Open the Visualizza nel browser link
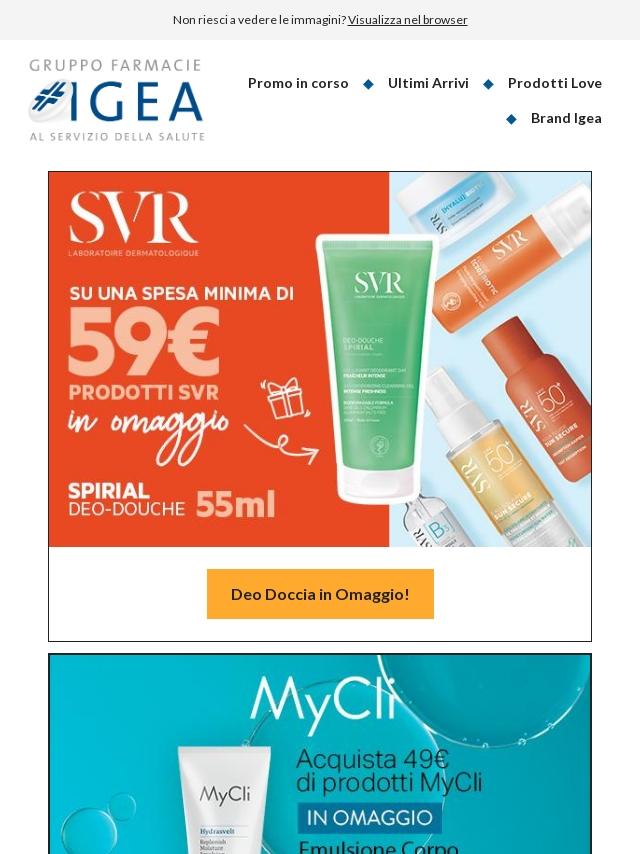 point(407,20)
